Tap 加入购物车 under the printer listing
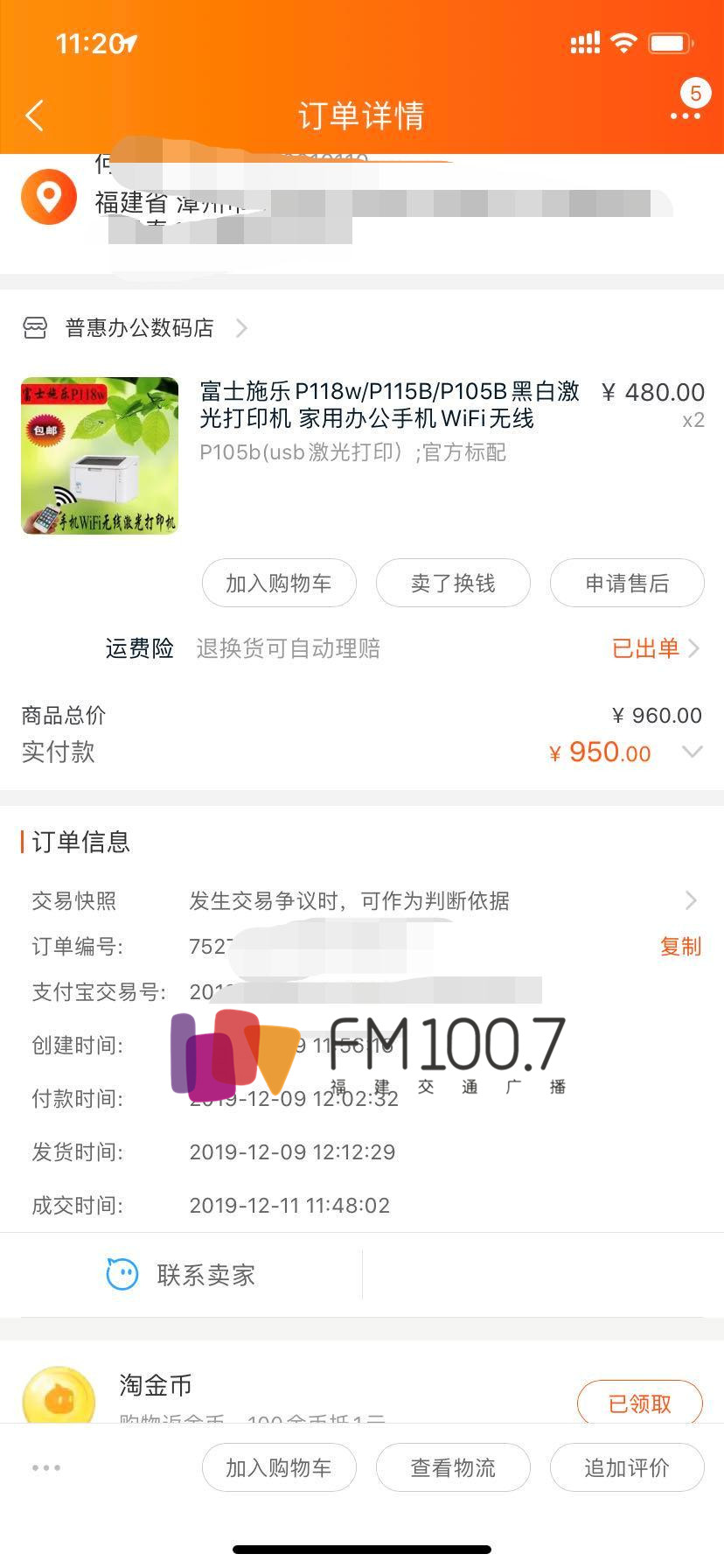 pyautogui.click(x=278, y=583)
